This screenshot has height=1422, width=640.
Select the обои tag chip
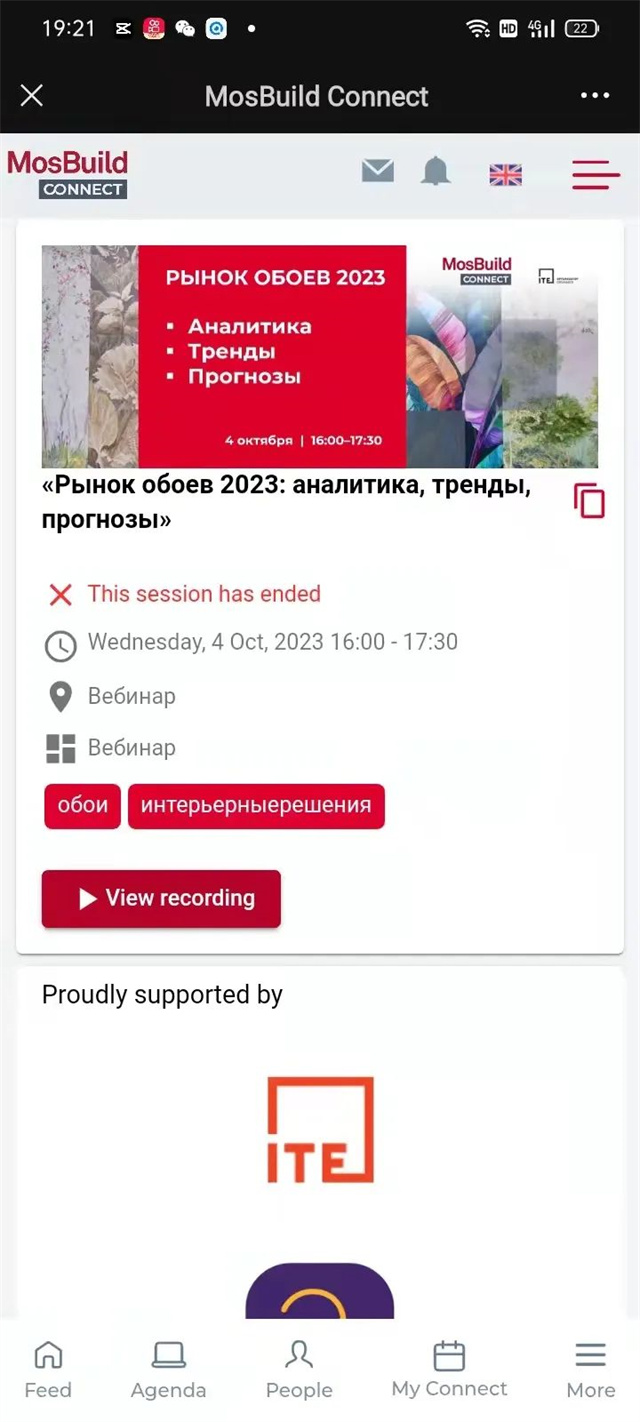(x=82, y=806)
